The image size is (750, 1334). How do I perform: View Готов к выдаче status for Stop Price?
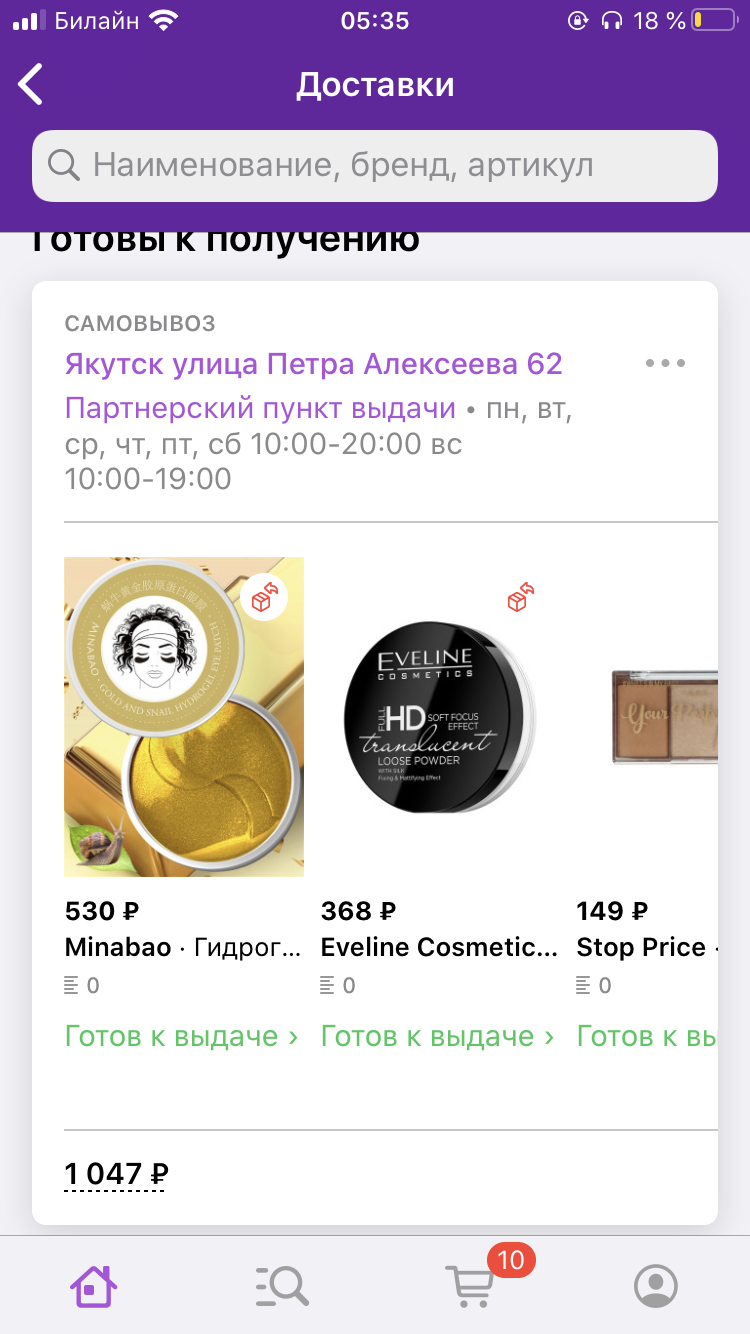647,1036
